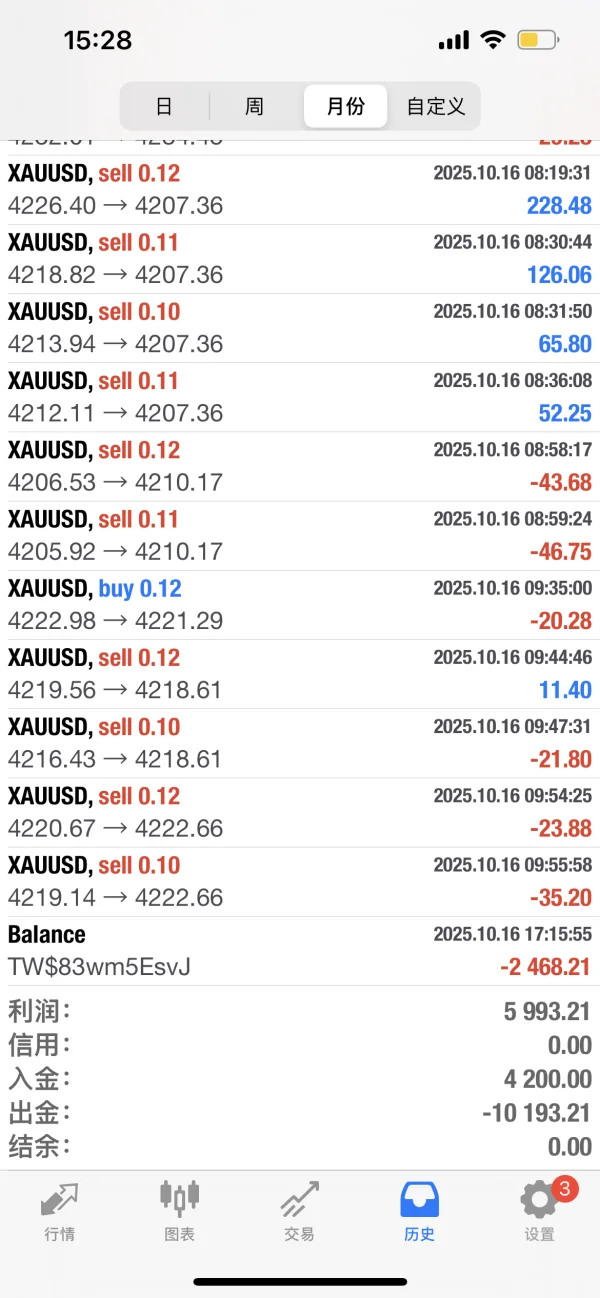Expand the XAUUSD sell 0.12 trade at 09:44:46
The width and height of the screenshot is (600, 1298).
pyautogui.click(x=300, y=674)
